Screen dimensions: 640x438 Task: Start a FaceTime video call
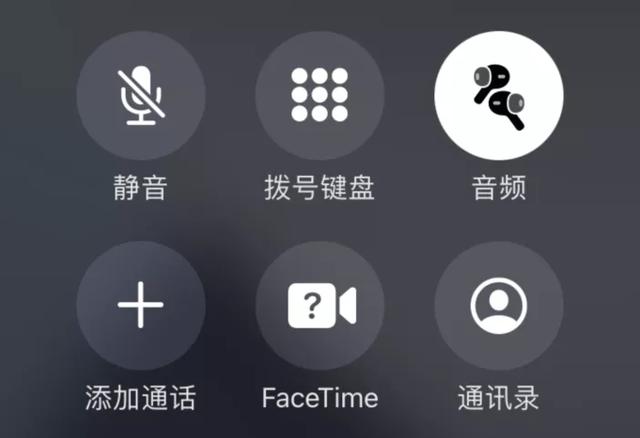pyautogui.click(x=320, y=305)
